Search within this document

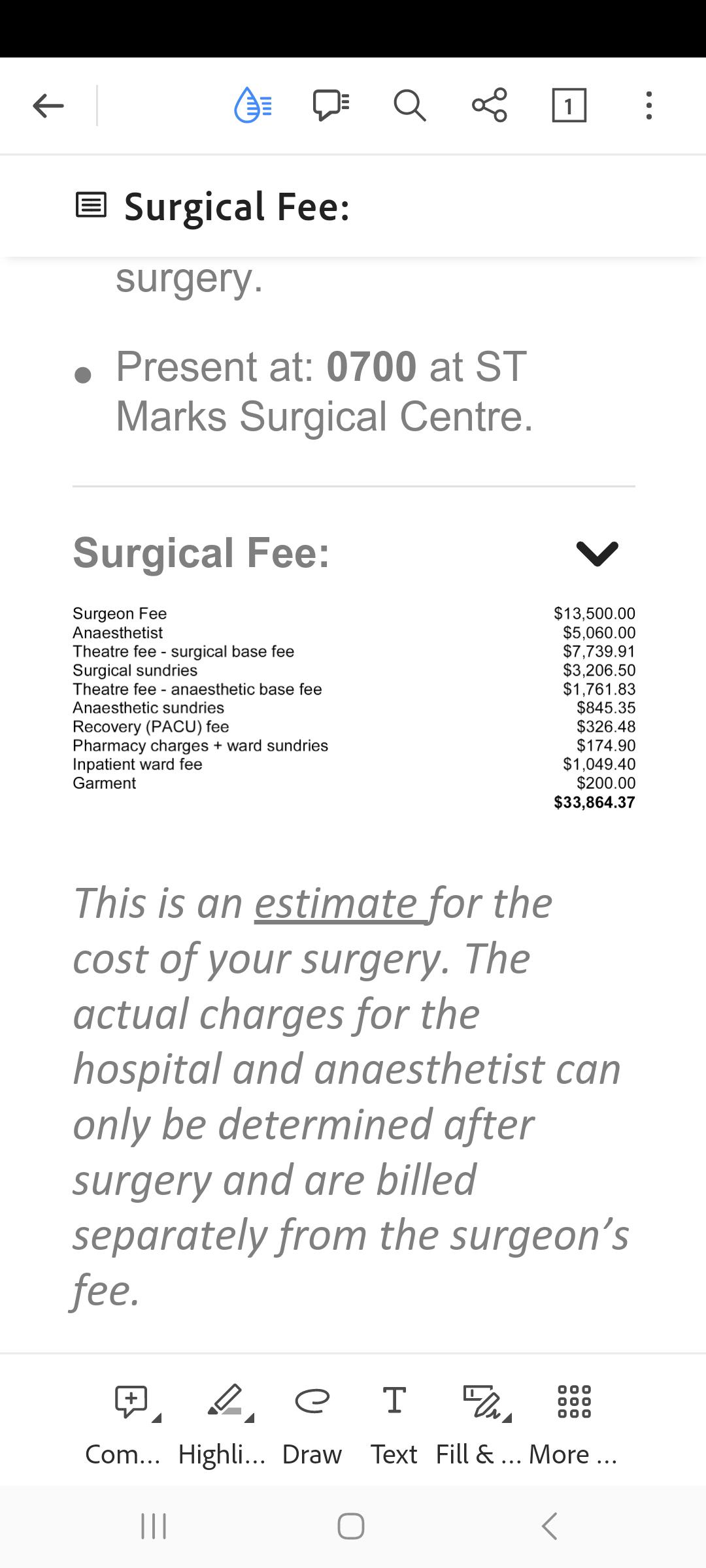pos(410,105)
